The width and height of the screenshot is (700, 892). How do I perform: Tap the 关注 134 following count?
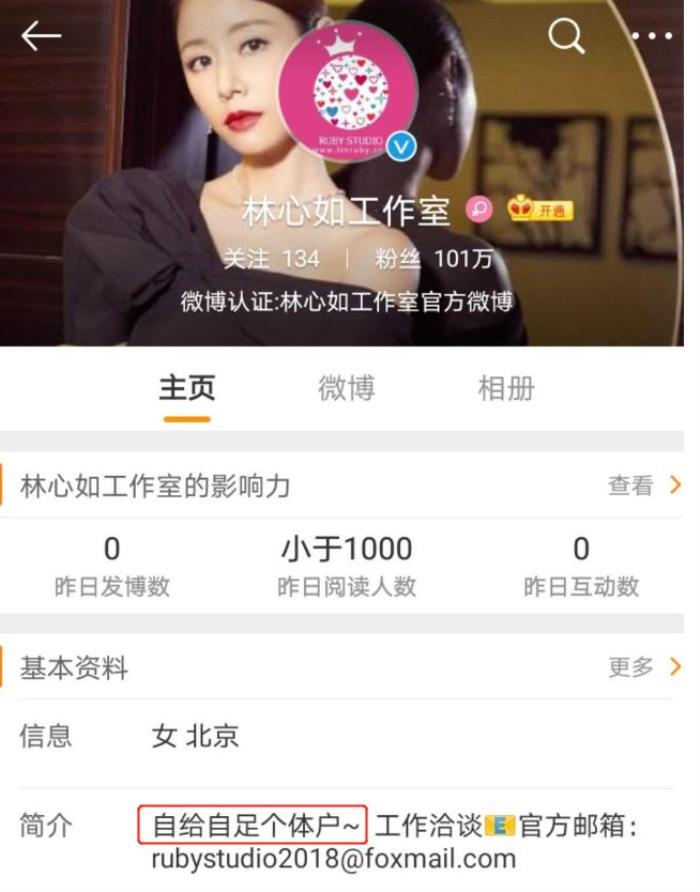pos(271,259)
